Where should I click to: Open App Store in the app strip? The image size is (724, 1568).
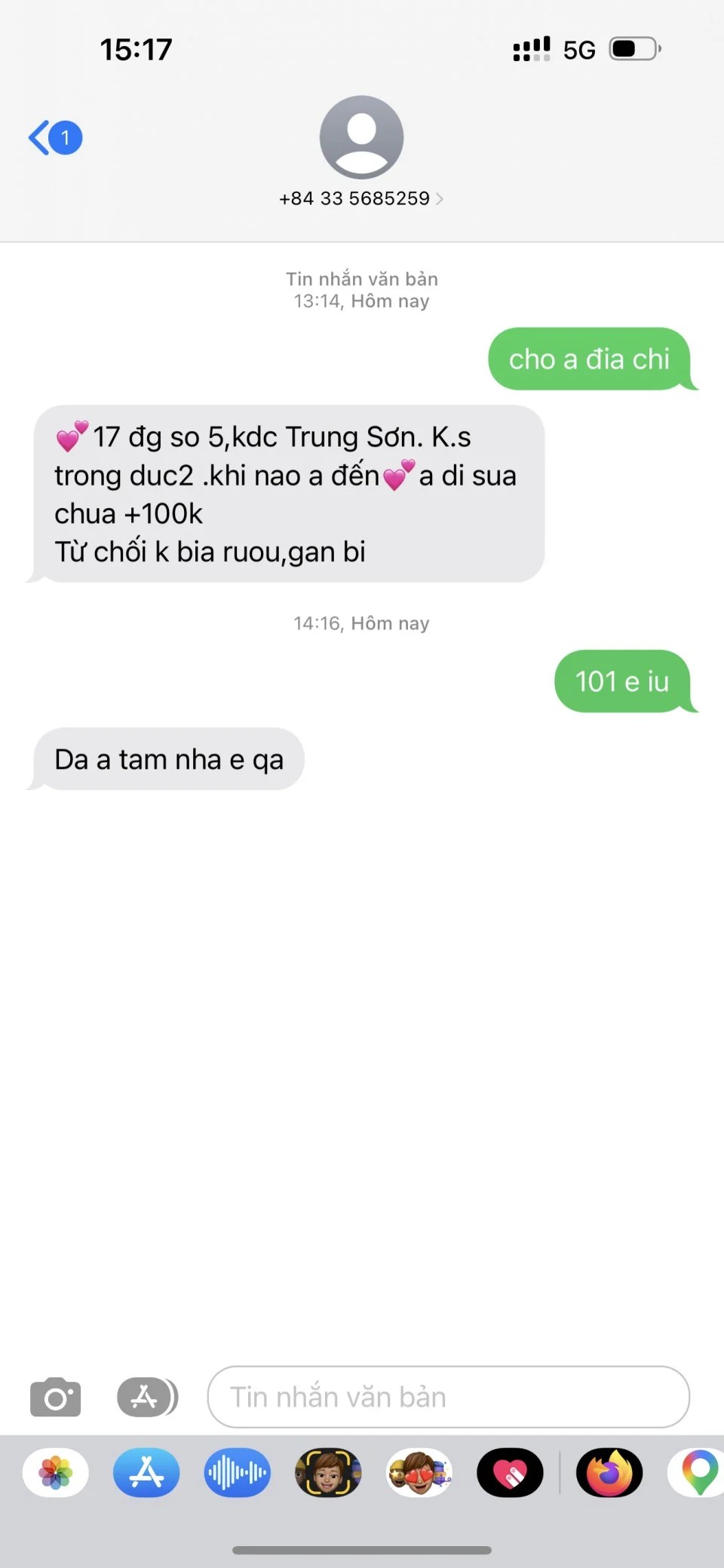point(146,1472)
